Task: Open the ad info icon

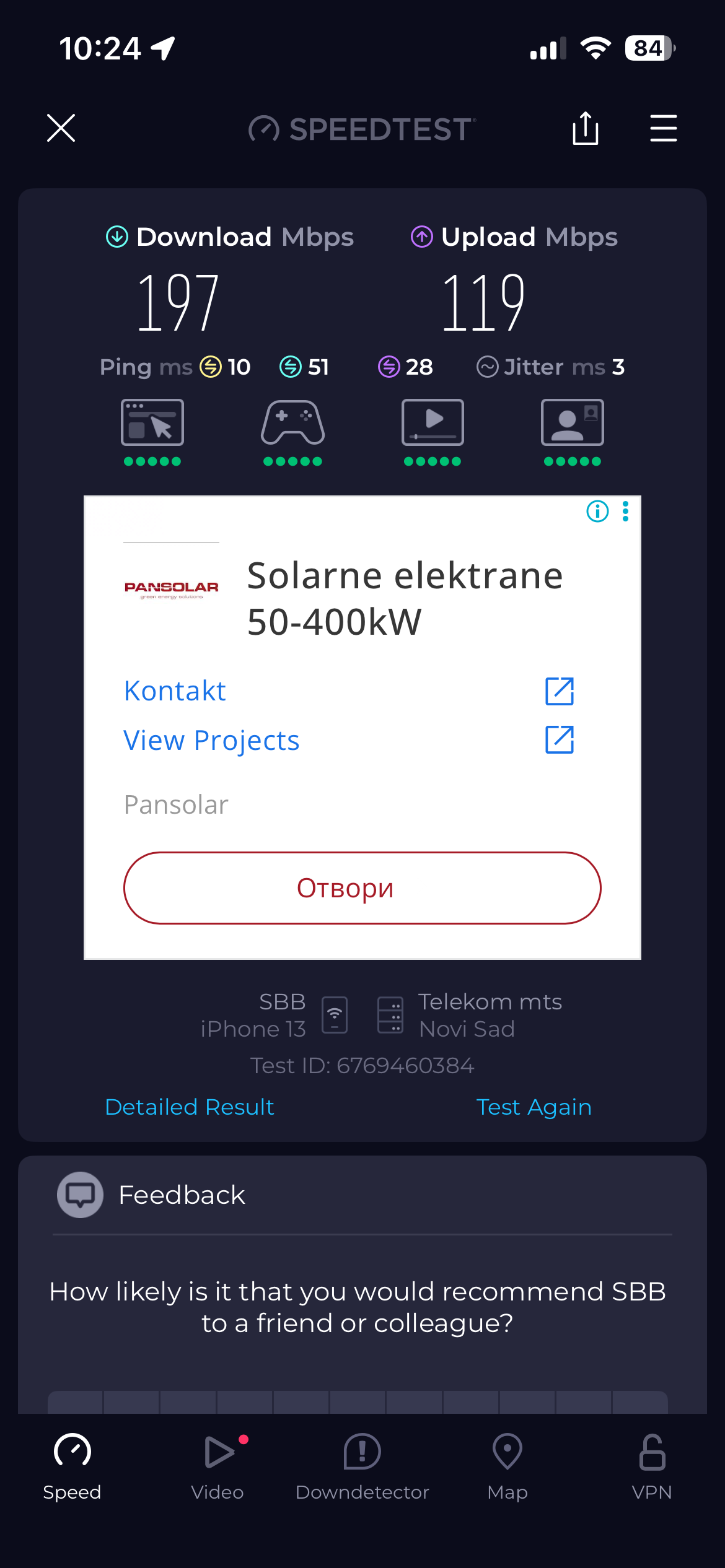Action: (x=597, y=512)
